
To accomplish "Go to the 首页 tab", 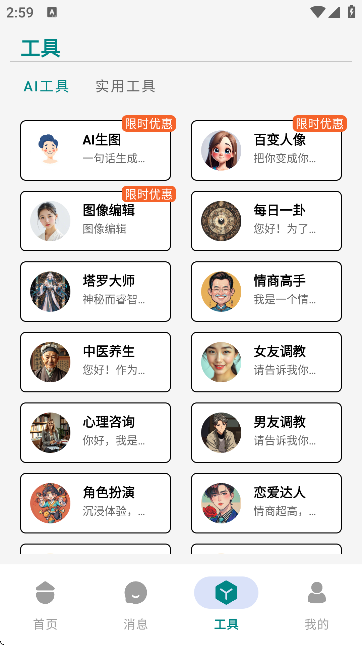I will (x=45, y=605).
